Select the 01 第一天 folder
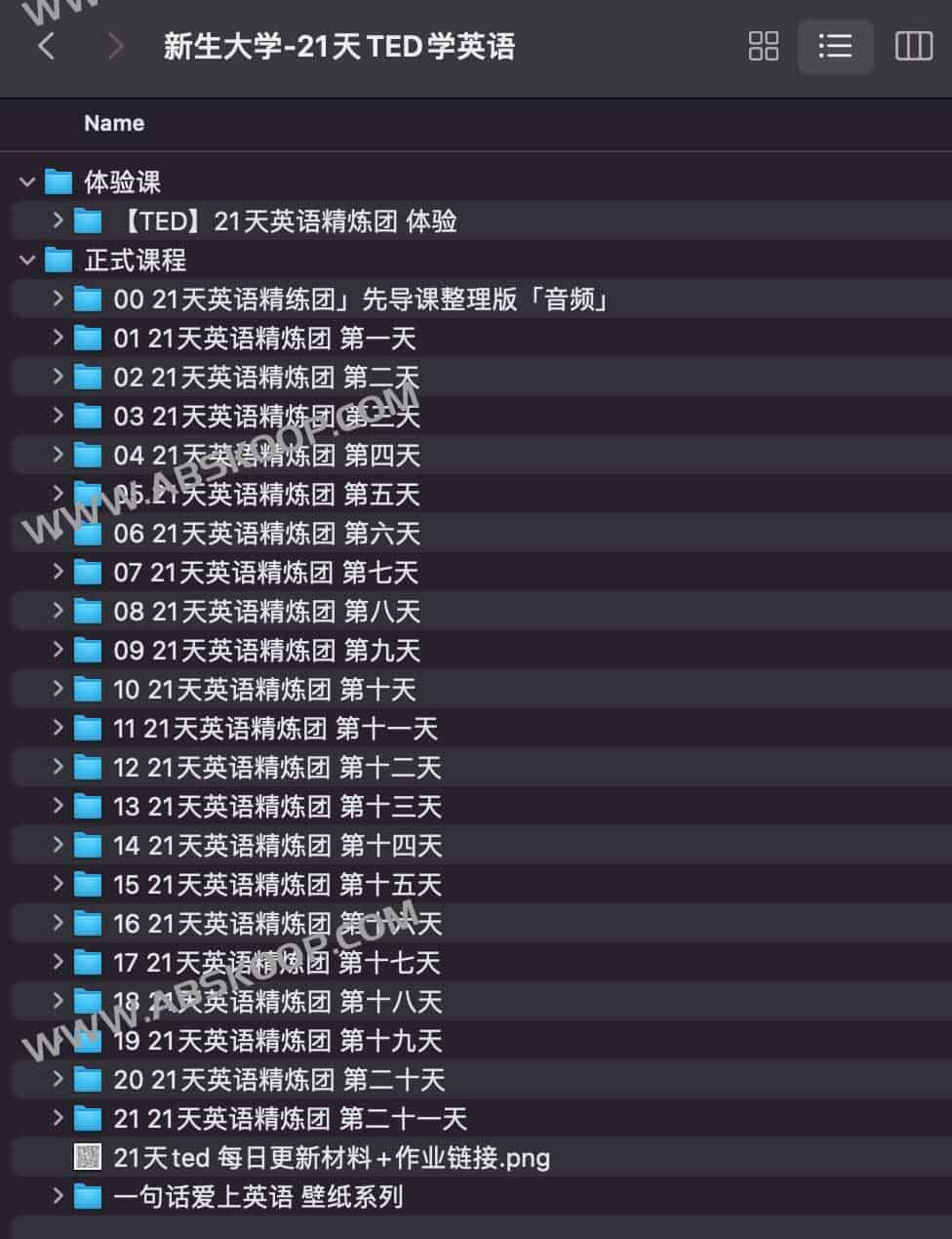This screenshot has width=952, height=1239. tap(264, 339)
